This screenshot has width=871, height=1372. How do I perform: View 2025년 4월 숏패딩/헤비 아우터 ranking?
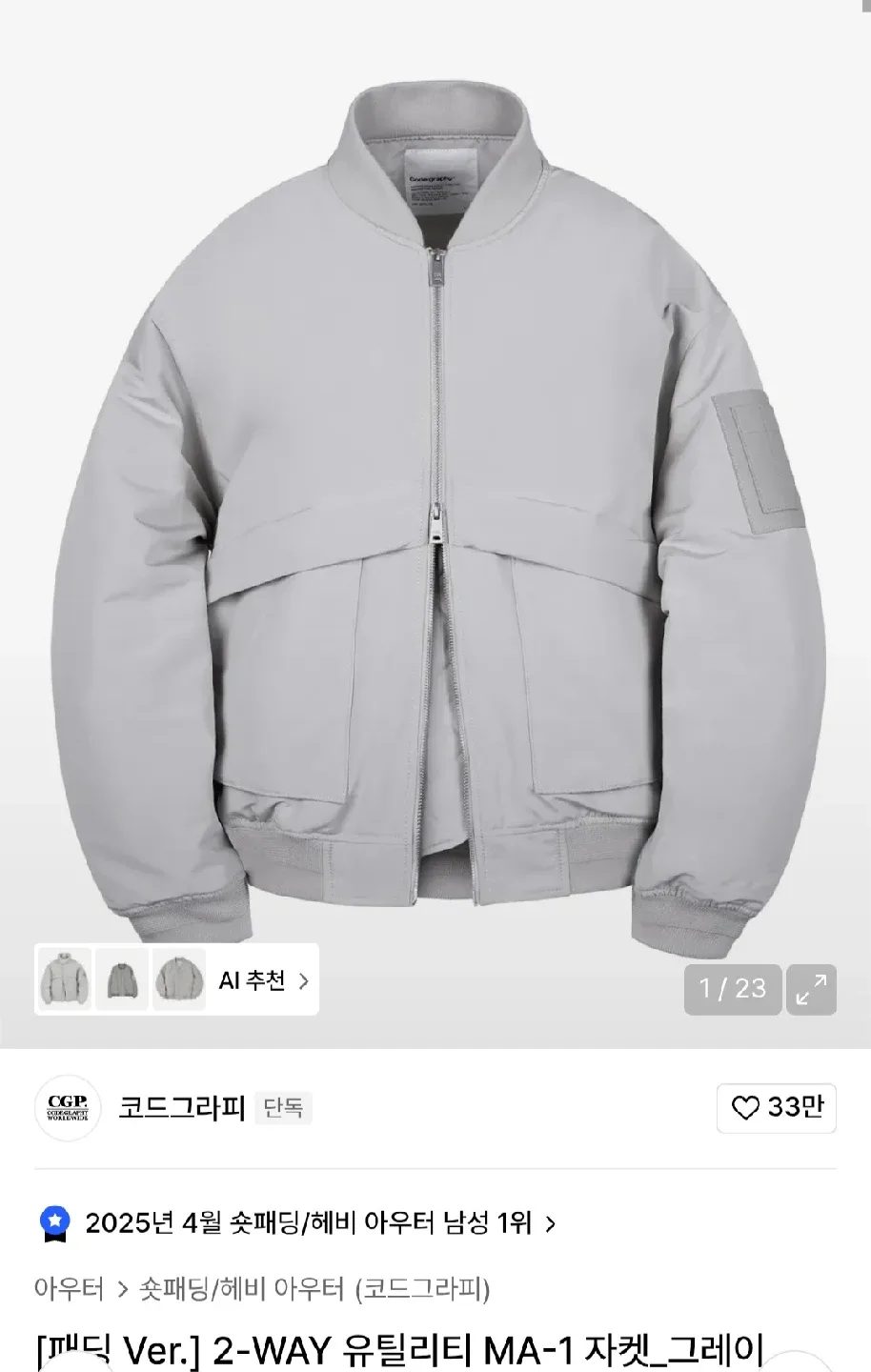coord(309,1223)
